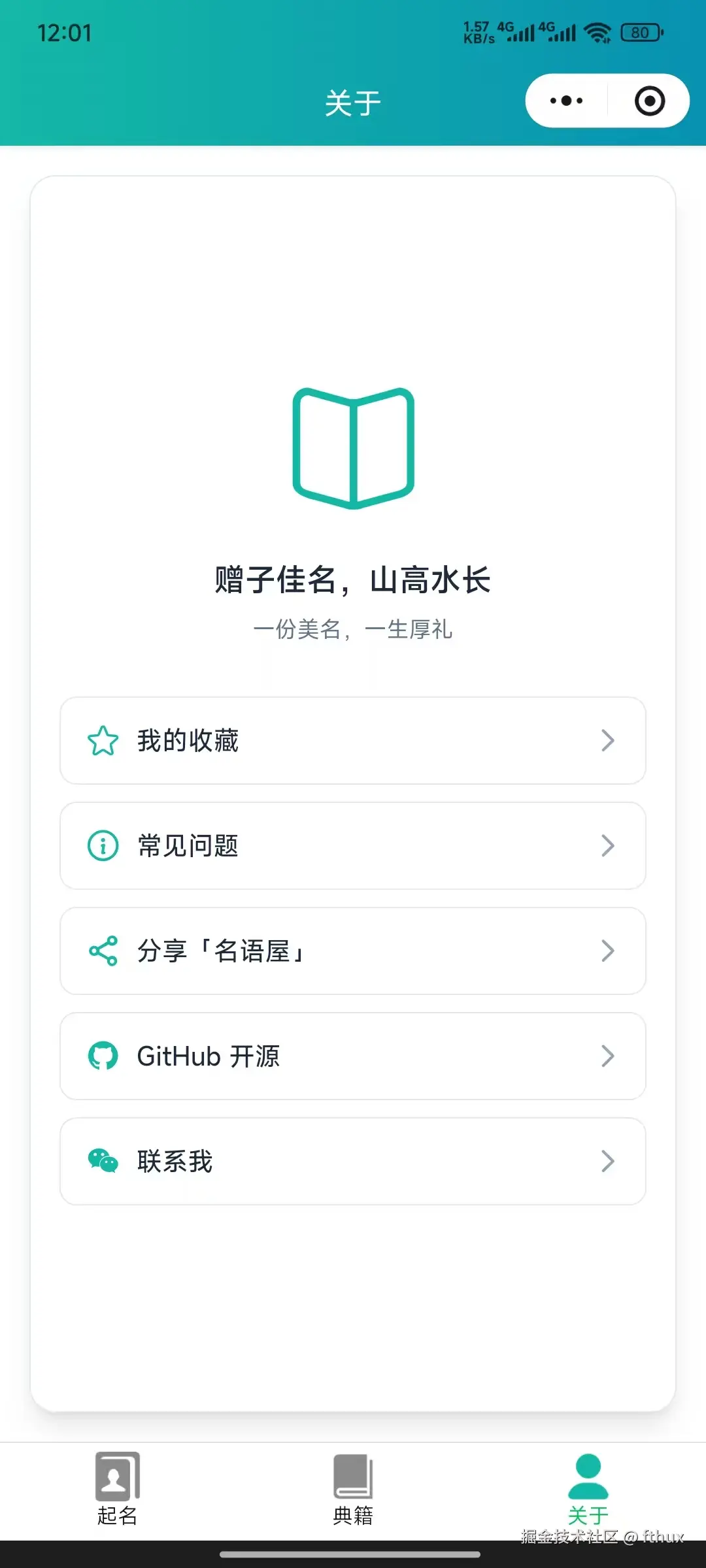This screenshot has height=1568, width=706.
Task: Open 我的收藏 favorites list
Action: tap(353, 741)
